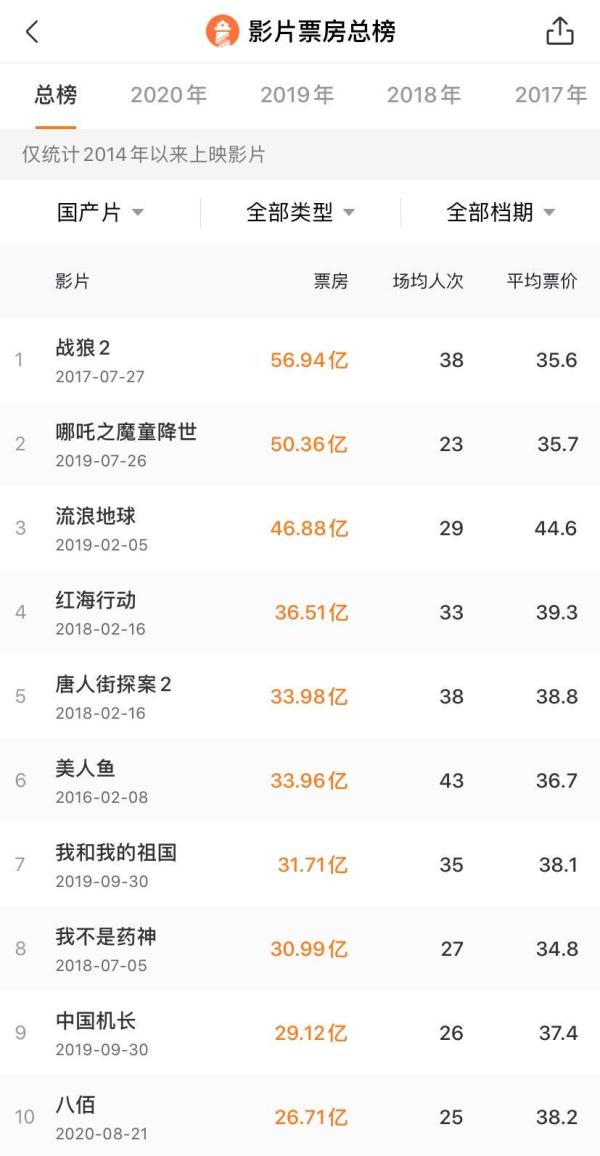Open the 八佰 movie row
Viewport: 600px width, 1156px height.
(x=300, y=1116)
